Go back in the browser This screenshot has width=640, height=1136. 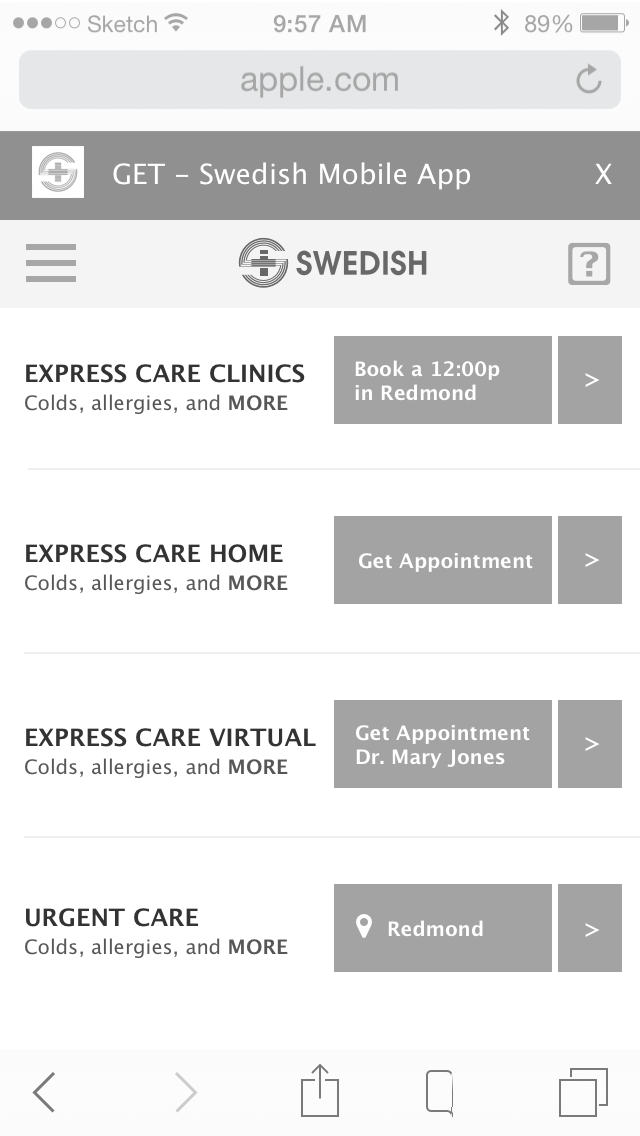44,1092
